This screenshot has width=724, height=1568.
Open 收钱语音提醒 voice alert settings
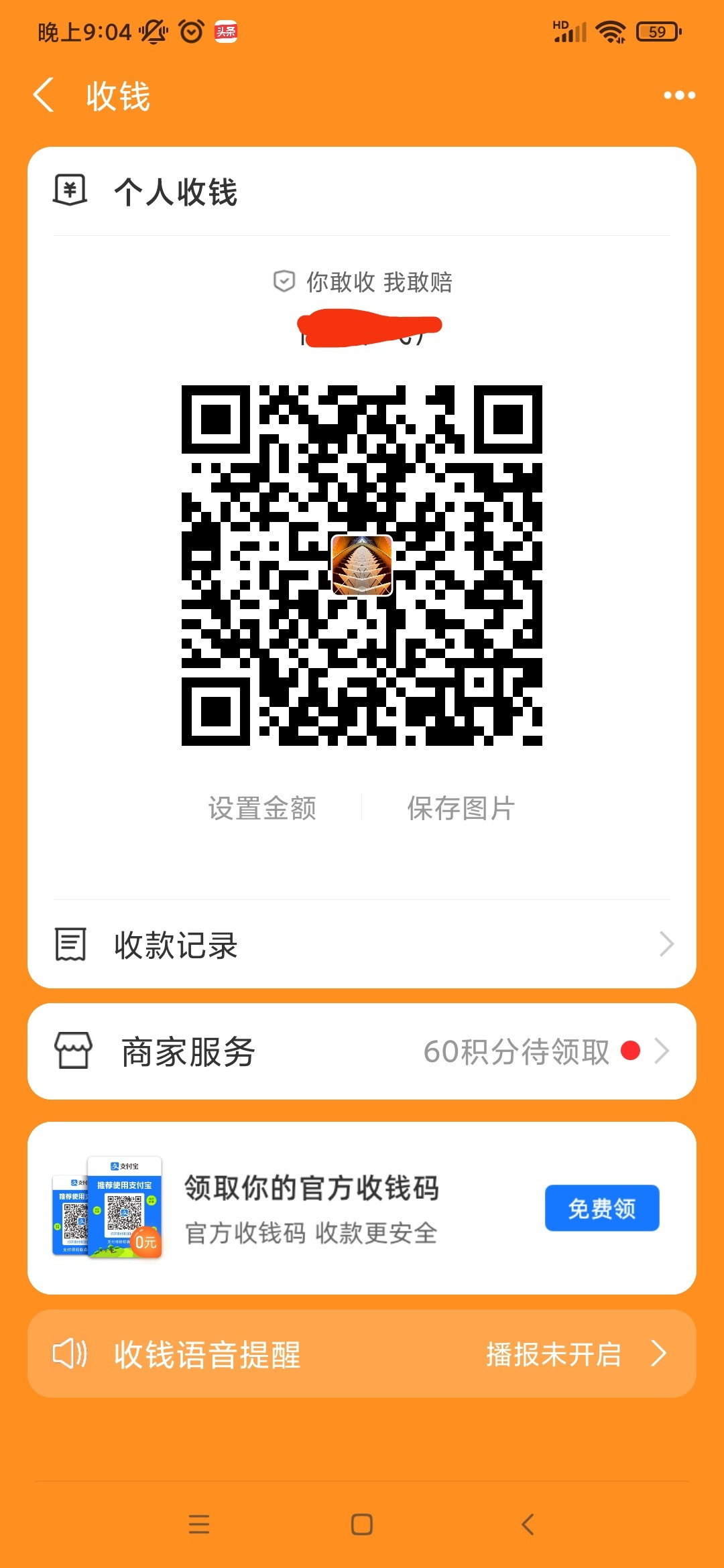pyautogui.click(x=362, y=1354)
